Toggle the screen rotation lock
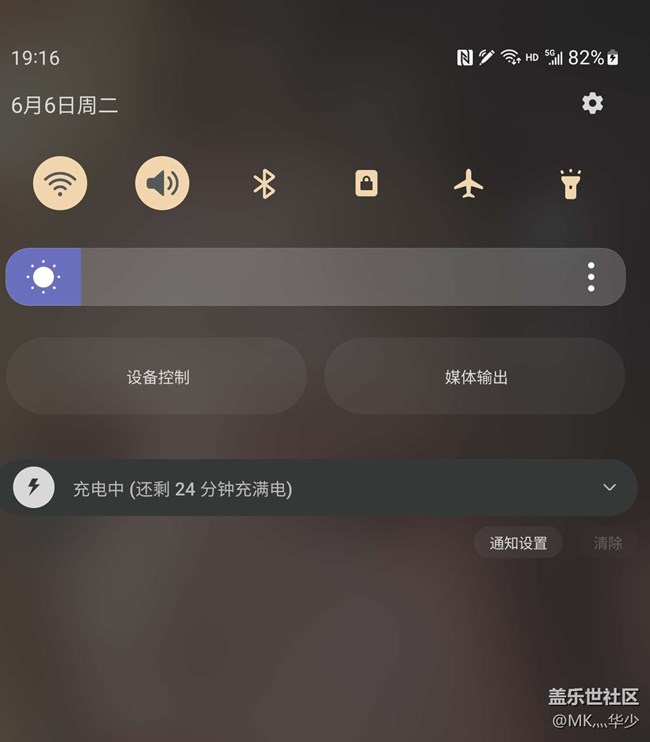This screenshot has width=650, height=742. 366,184
